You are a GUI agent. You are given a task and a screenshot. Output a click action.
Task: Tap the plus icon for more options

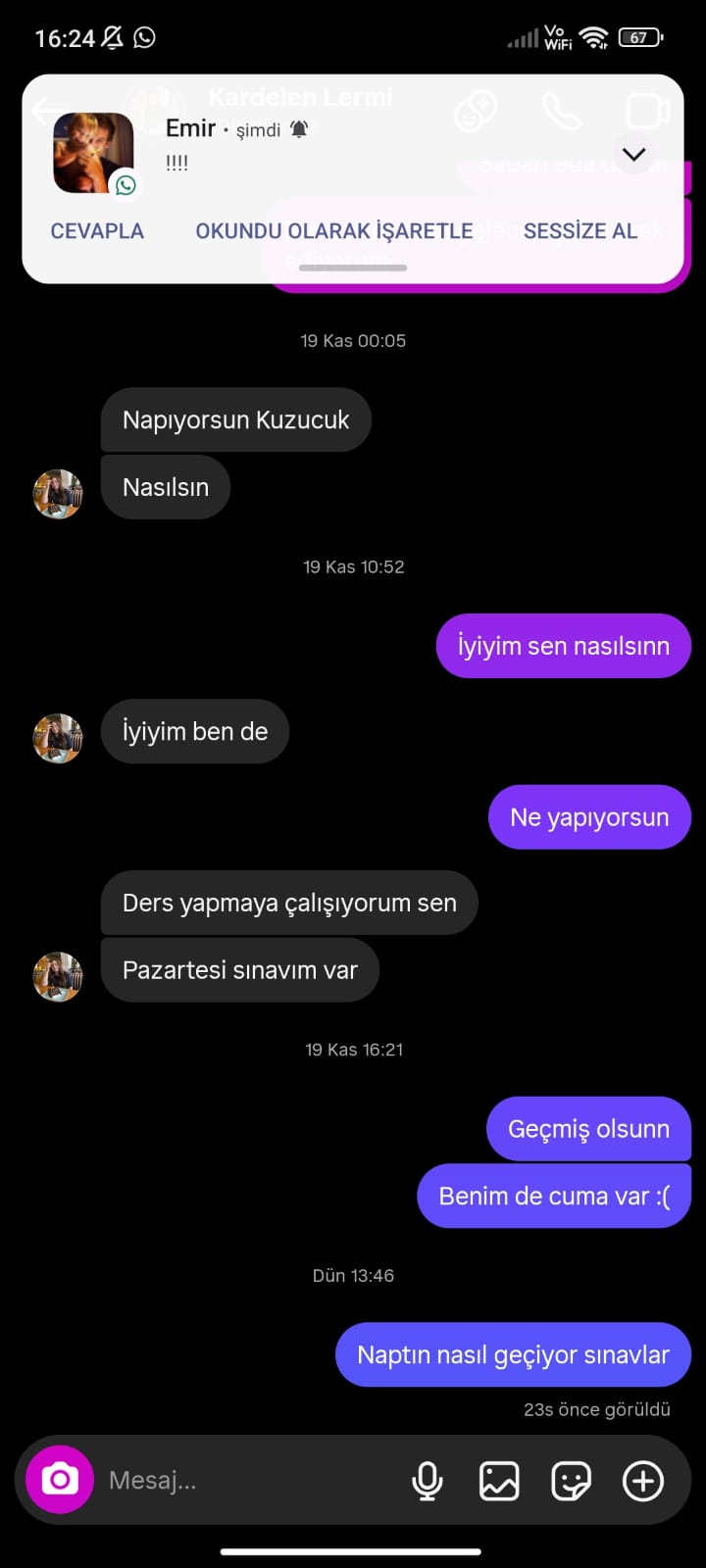(x=643, y=1481)
